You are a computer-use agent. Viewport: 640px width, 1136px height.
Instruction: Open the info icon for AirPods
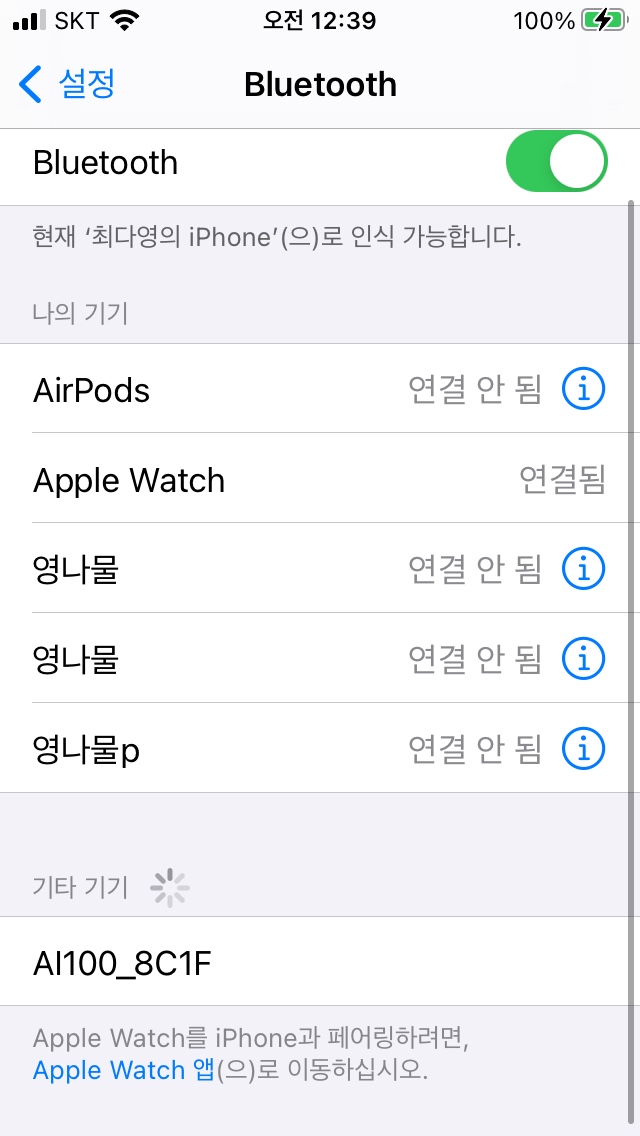pyautogui.click(x=583, y=389)
